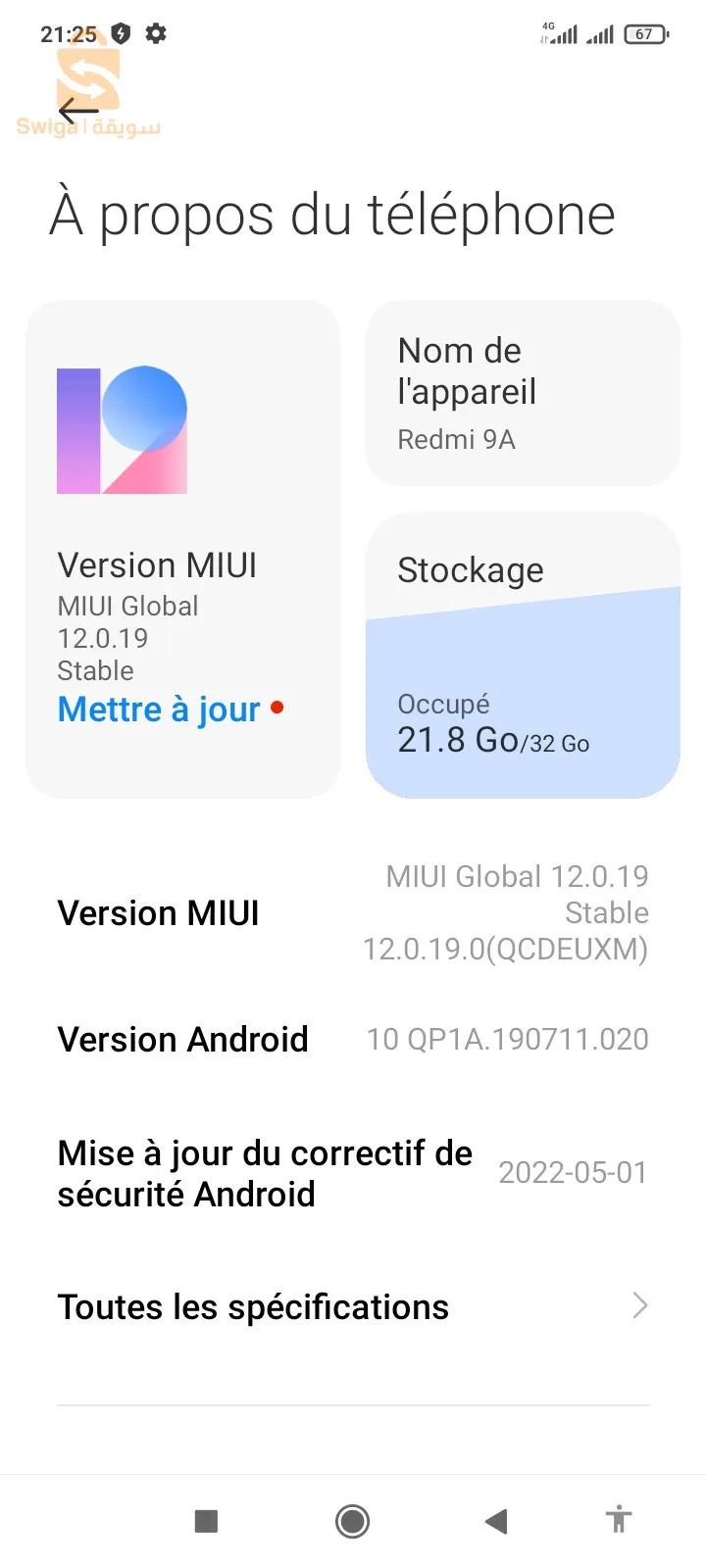Open the Nom de l'appareil card
Viewport: 706px width, 1568px height.
523,393
